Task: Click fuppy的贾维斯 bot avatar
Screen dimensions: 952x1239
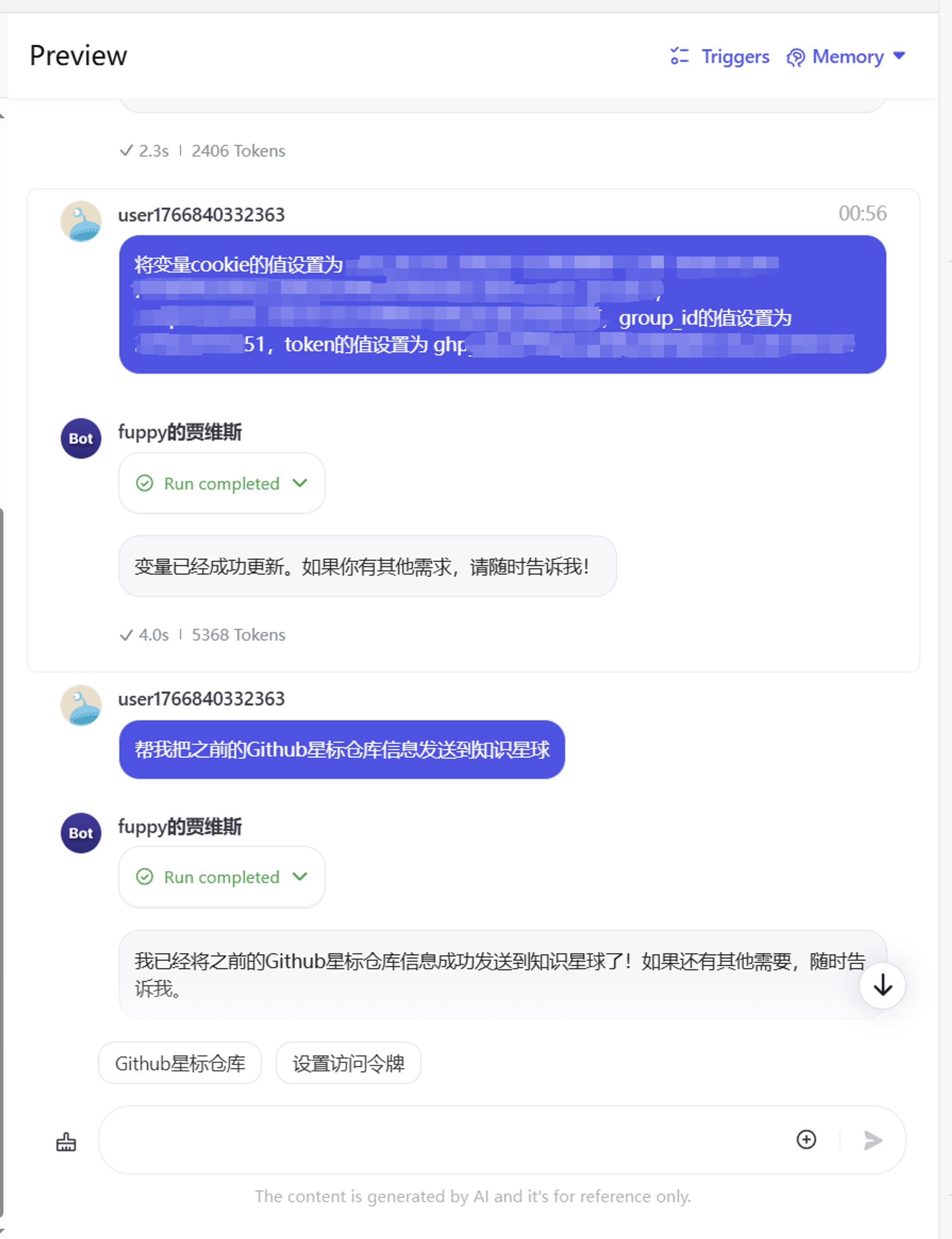Action: (x=80, y=438)
